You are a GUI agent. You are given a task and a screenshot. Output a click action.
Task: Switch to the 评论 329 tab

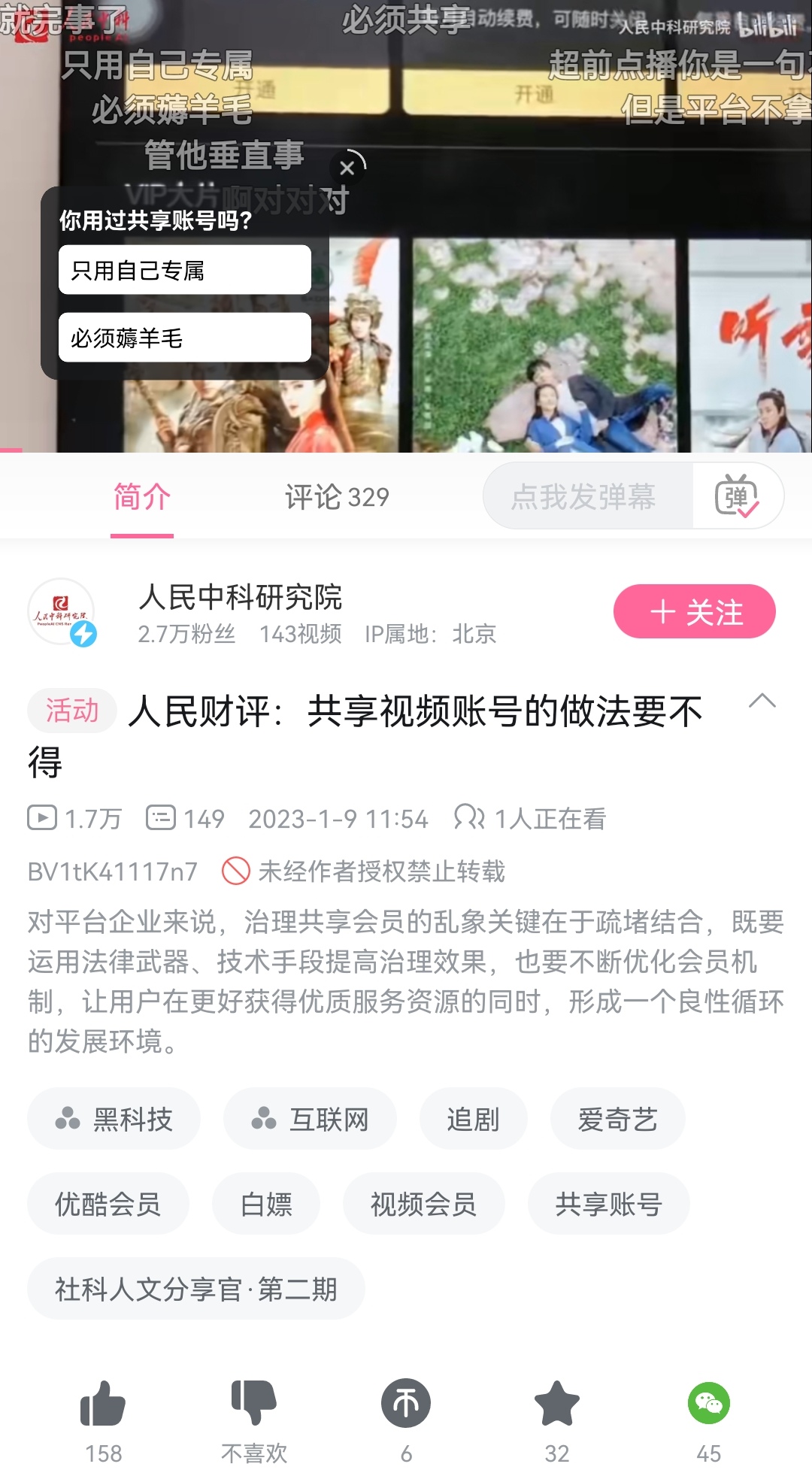(337, 497)
